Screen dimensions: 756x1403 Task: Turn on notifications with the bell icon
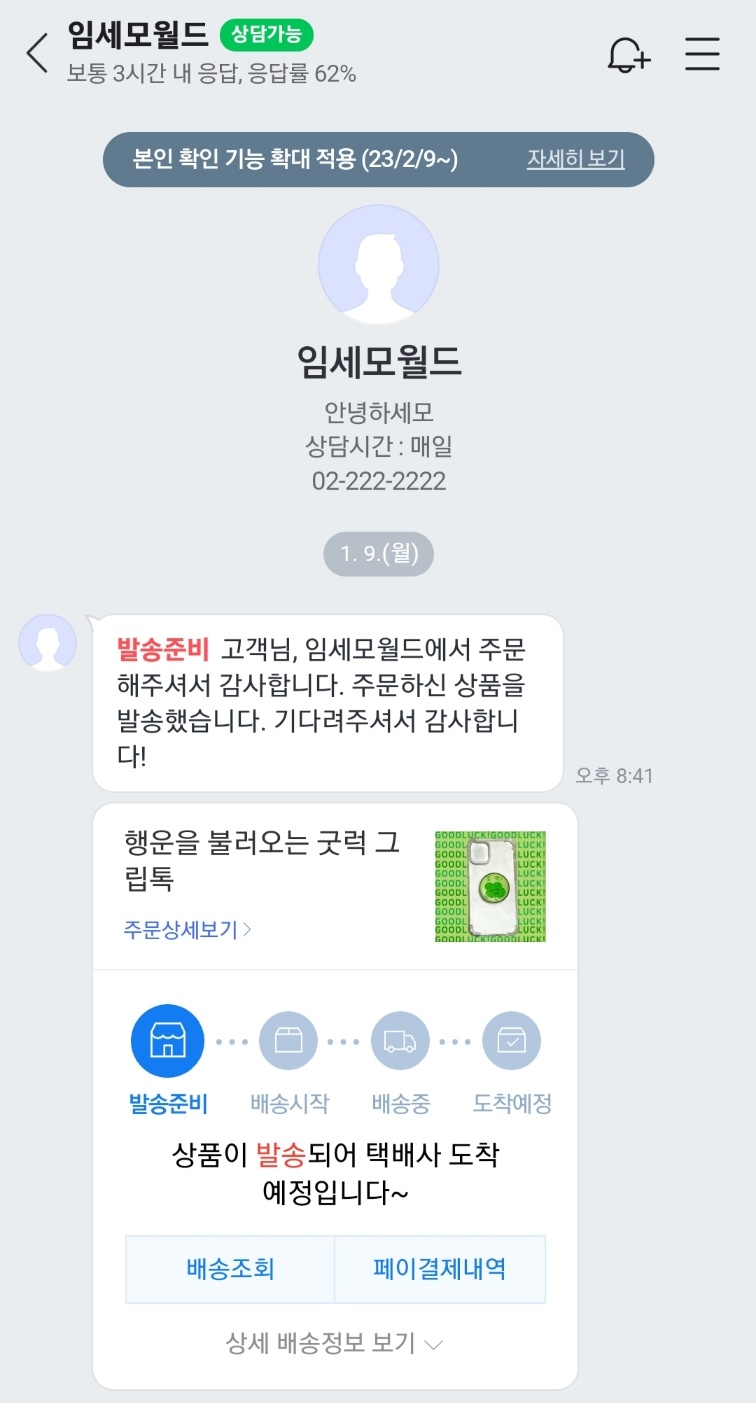pyautogui.click(x=628, y=53)
